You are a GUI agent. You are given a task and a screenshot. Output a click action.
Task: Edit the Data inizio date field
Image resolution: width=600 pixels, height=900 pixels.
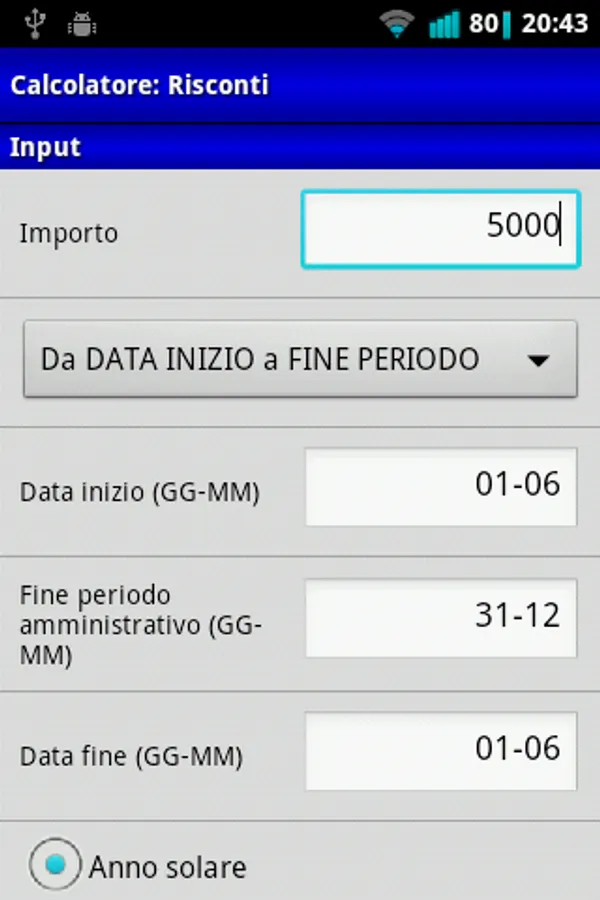click(x=440, y=487)
